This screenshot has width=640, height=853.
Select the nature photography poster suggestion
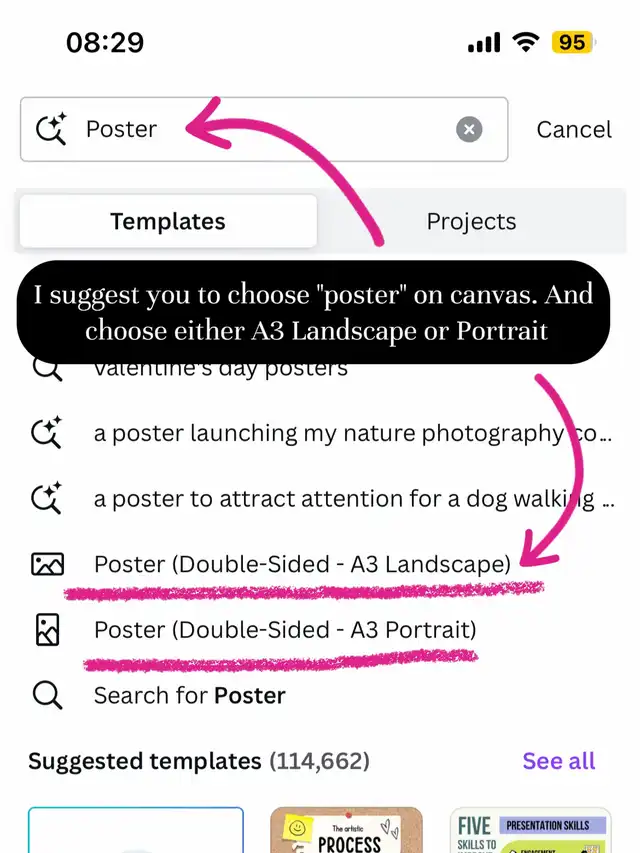(x=350, y=434)
